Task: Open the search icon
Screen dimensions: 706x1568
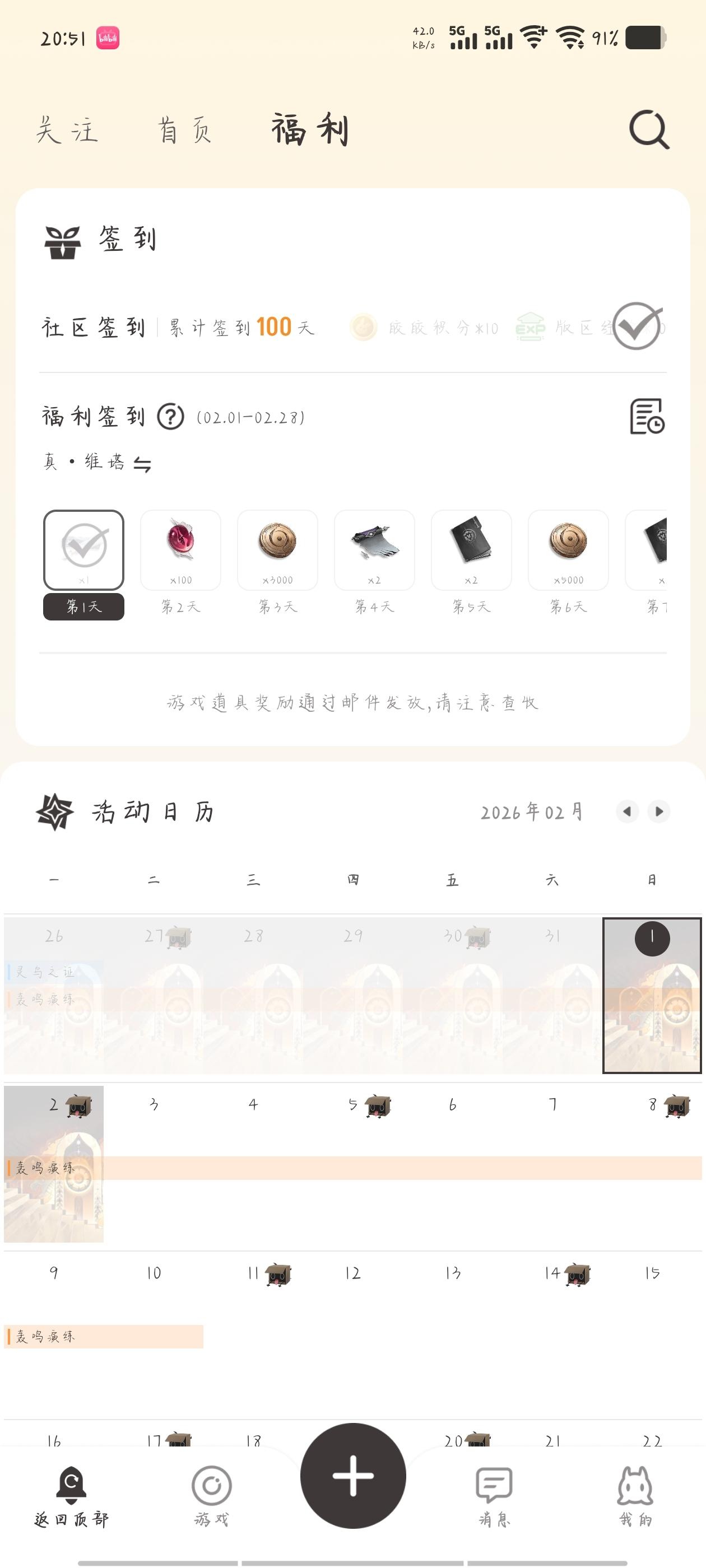Action: click(x=649, y=130)
